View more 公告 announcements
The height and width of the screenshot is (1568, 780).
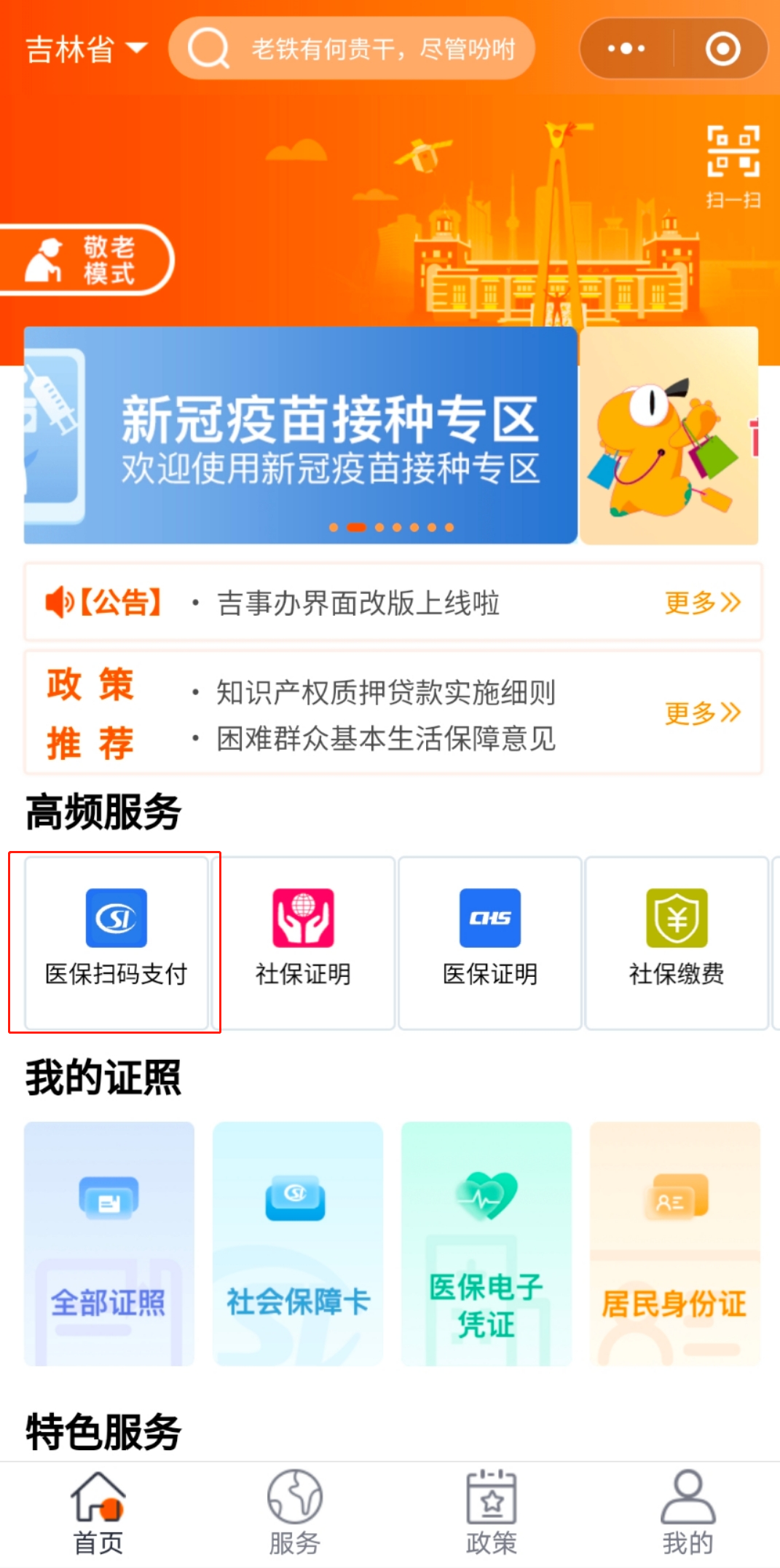[x=702, y=603]
